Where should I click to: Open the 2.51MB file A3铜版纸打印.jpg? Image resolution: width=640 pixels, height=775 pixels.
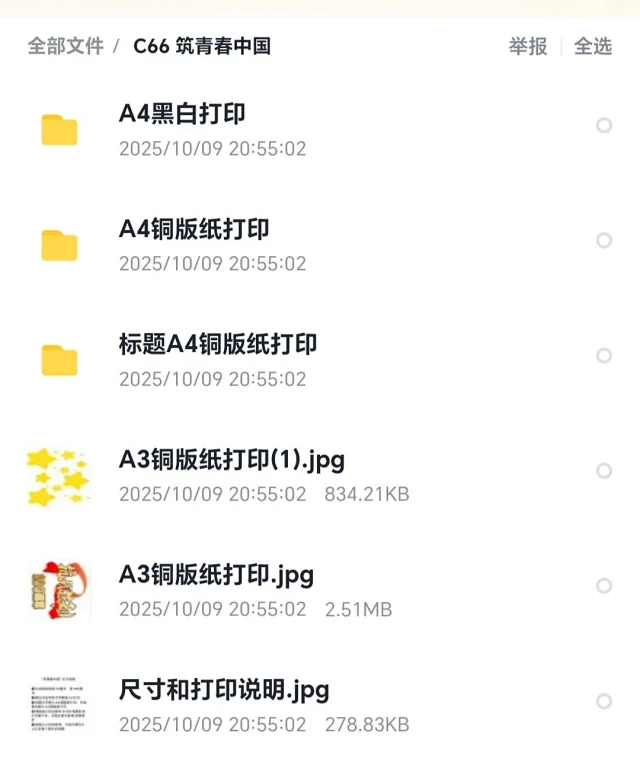(216, 575)
